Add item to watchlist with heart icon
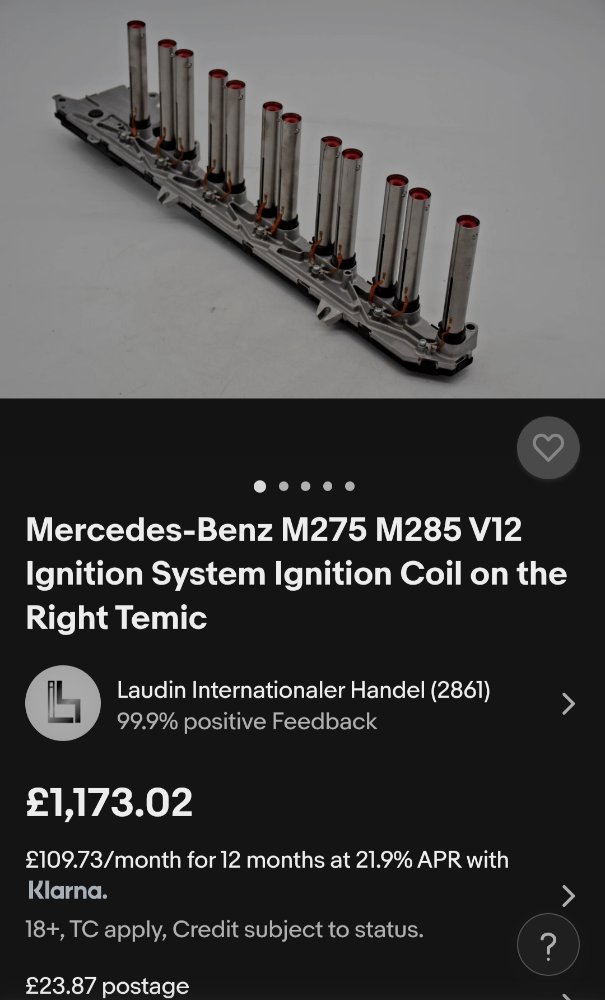This screenshot has height=1000, width=605. [x=548, y=448]
